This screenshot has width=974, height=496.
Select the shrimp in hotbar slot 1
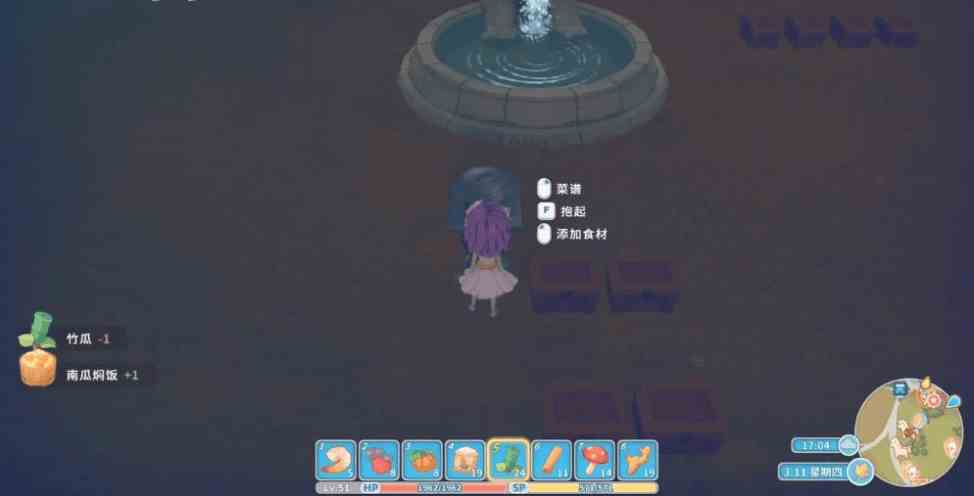pos(336,460)
